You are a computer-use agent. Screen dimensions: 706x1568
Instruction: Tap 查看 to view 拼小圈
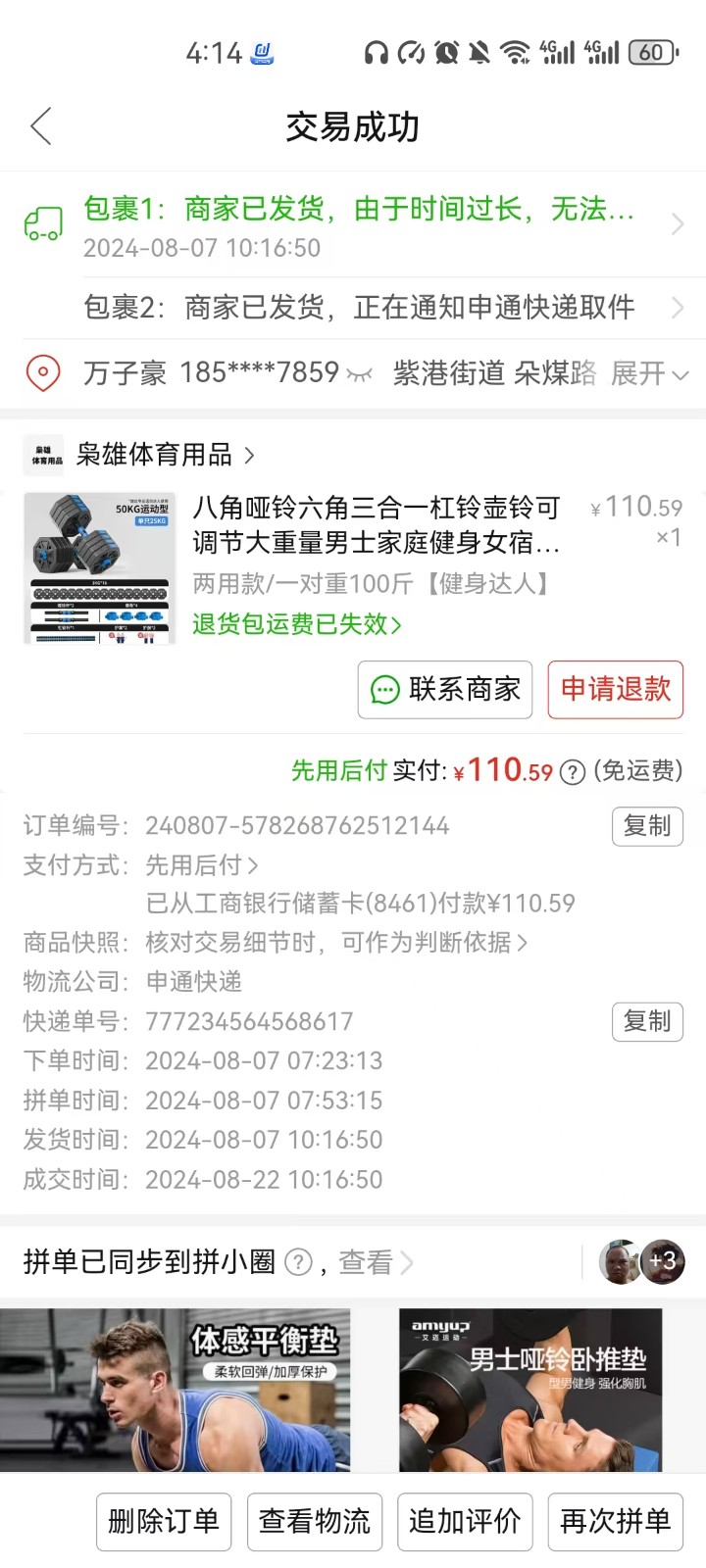click(375, 1262)
